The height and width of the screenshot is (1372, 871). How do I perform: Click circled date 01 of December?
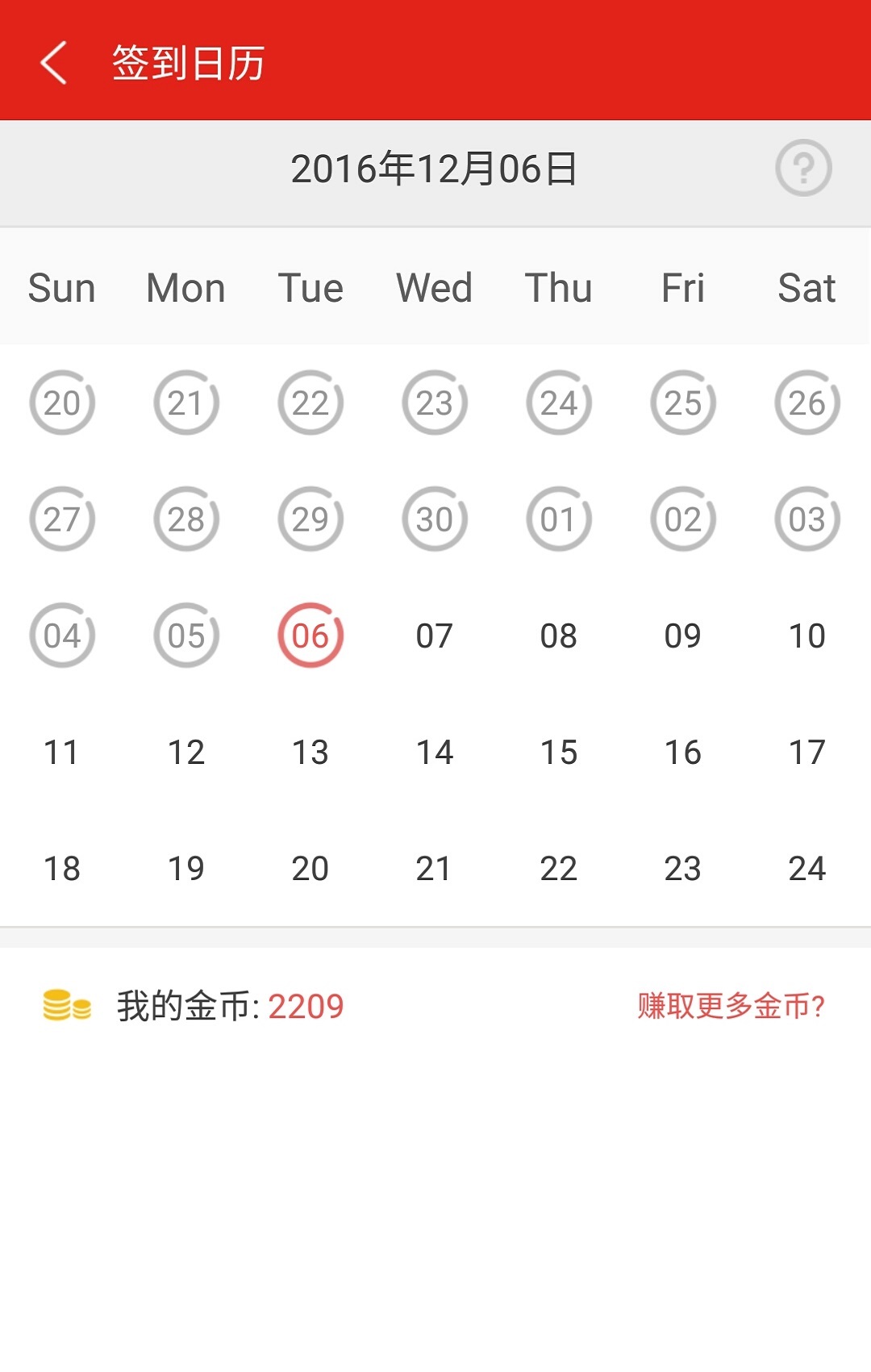(559, 520)
